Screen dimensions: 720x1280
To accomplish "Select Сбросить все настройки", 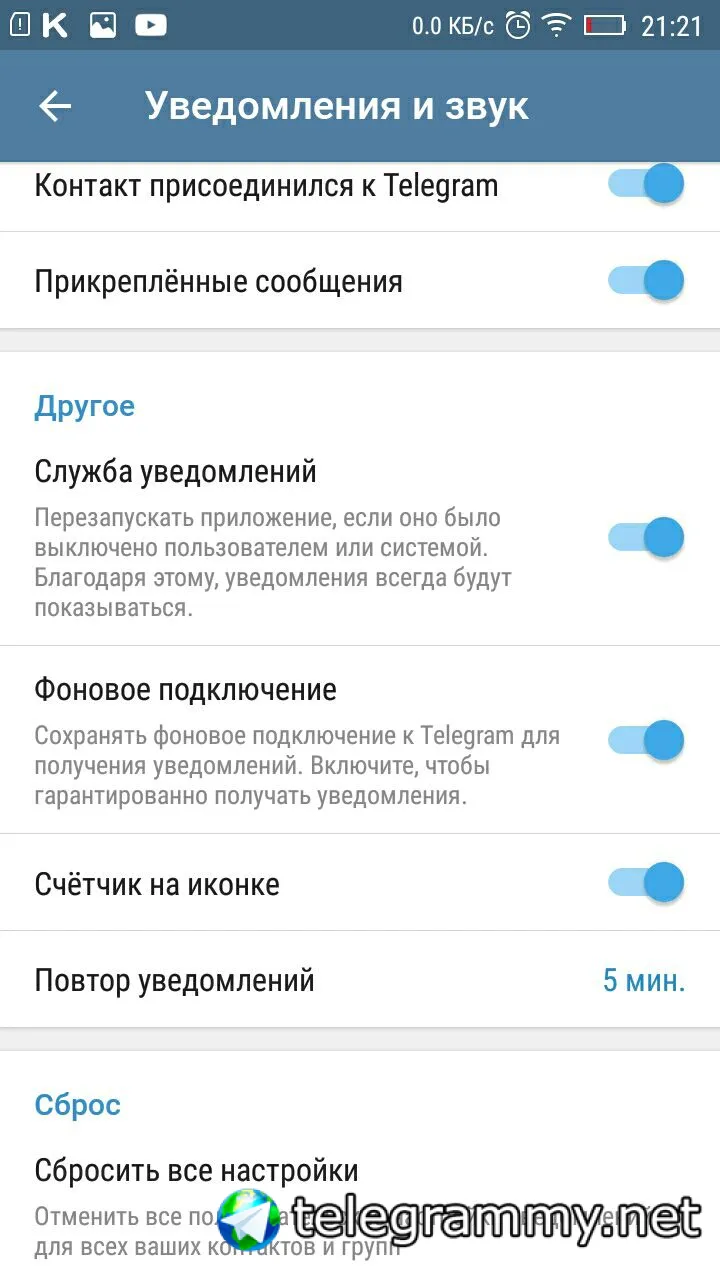I will coord(197,1170).
